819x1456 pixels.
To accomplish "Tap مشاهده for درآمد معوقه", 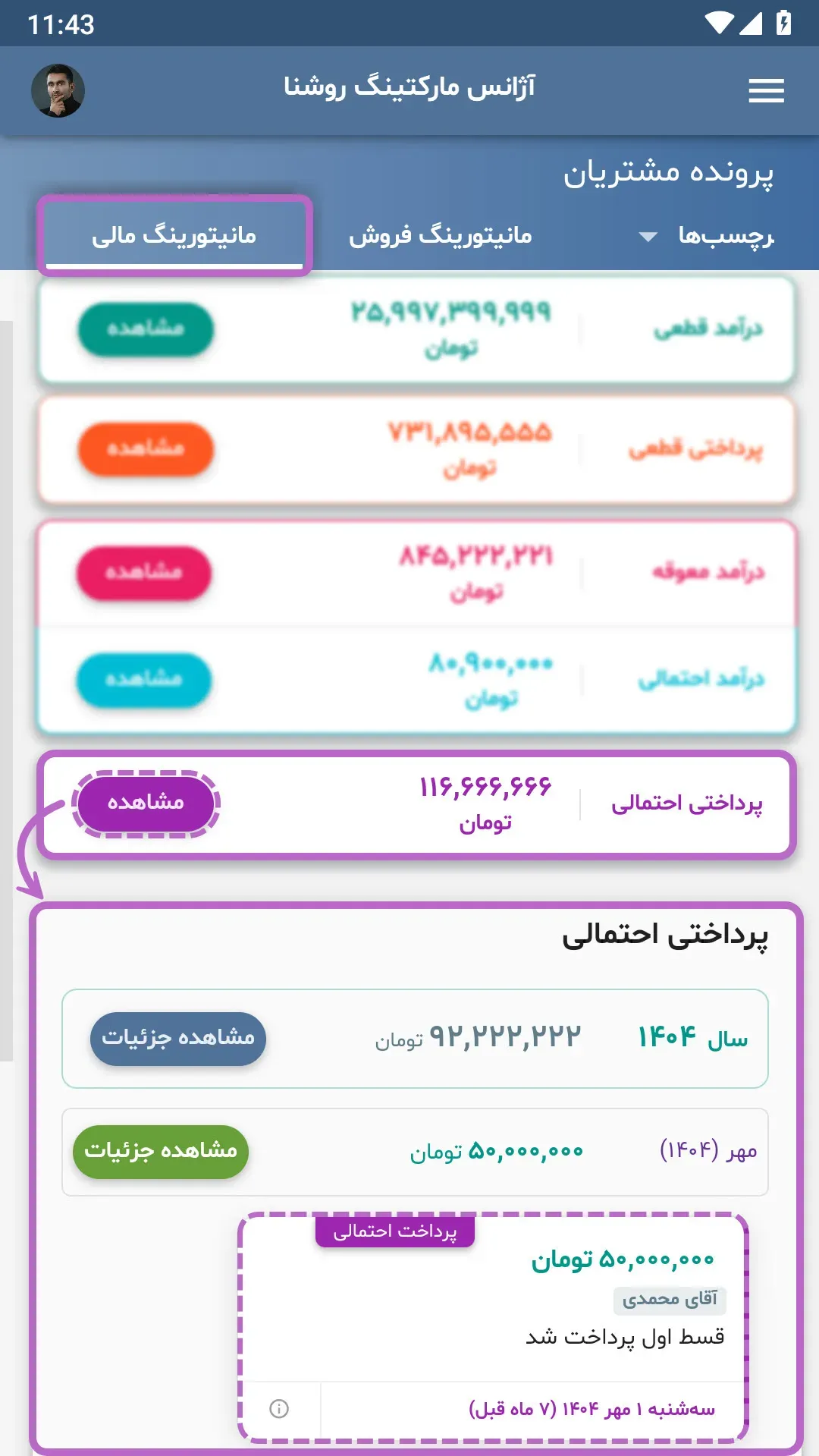I will click(144, 573).
